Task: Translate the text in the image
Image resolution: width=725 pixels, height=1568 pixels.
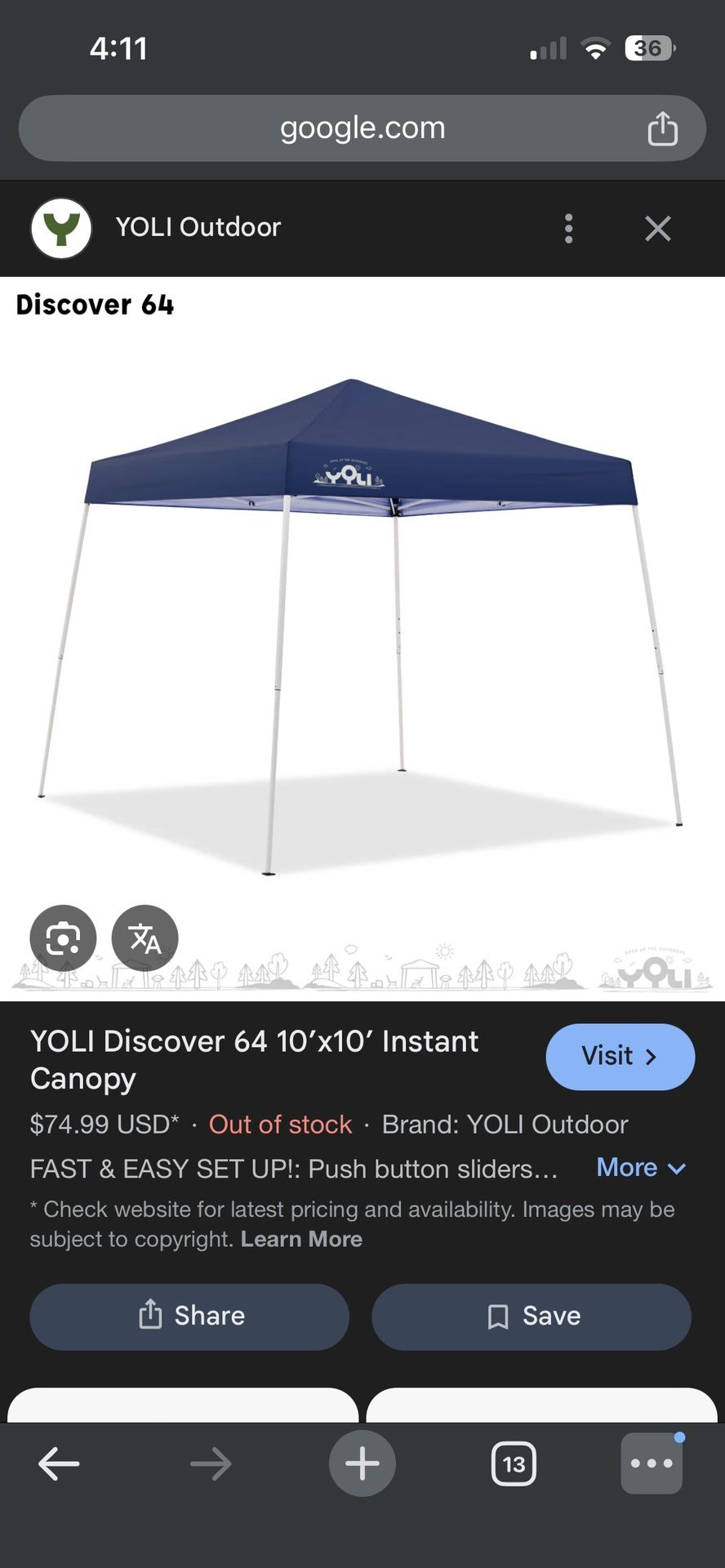Action: click(x=145, y=938)
